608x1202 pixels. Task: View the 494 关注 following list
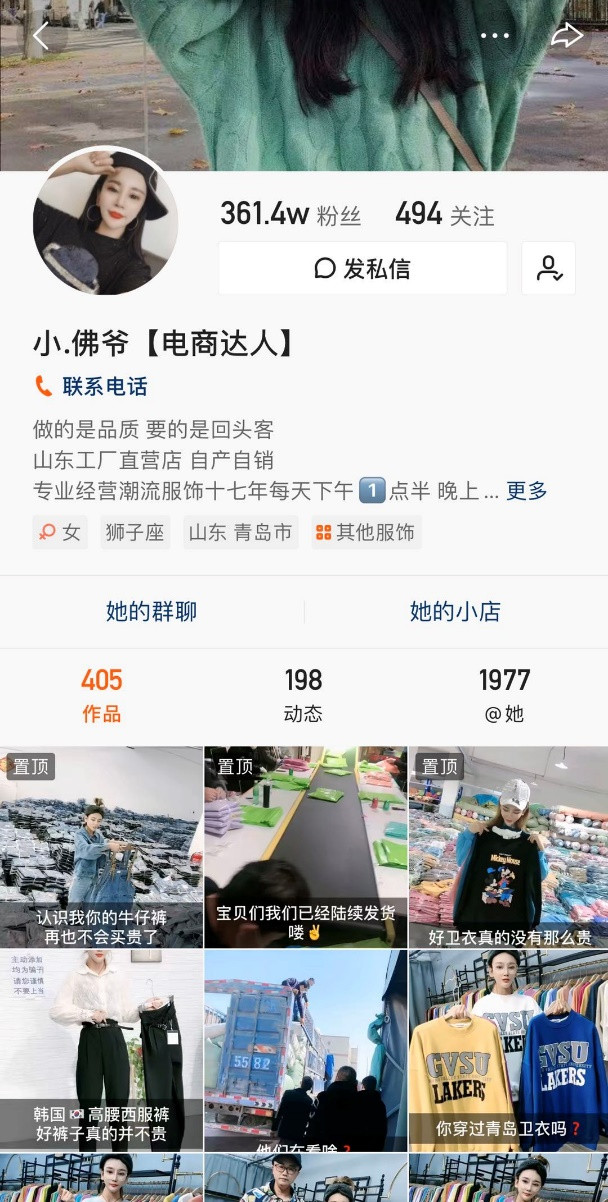click(444, 214)
